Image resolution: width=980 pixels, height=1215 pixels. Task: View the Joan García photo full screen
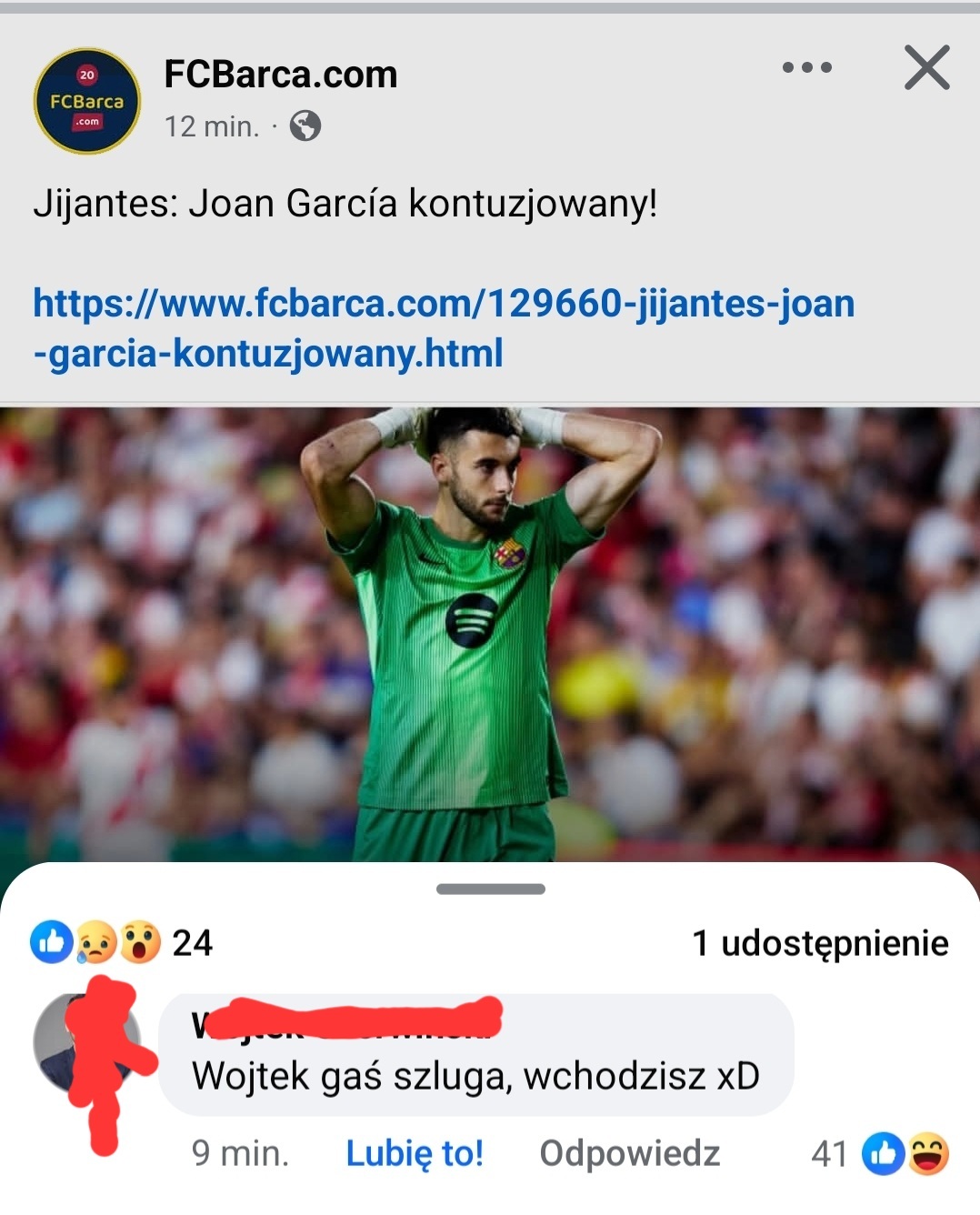pos(490,633)
